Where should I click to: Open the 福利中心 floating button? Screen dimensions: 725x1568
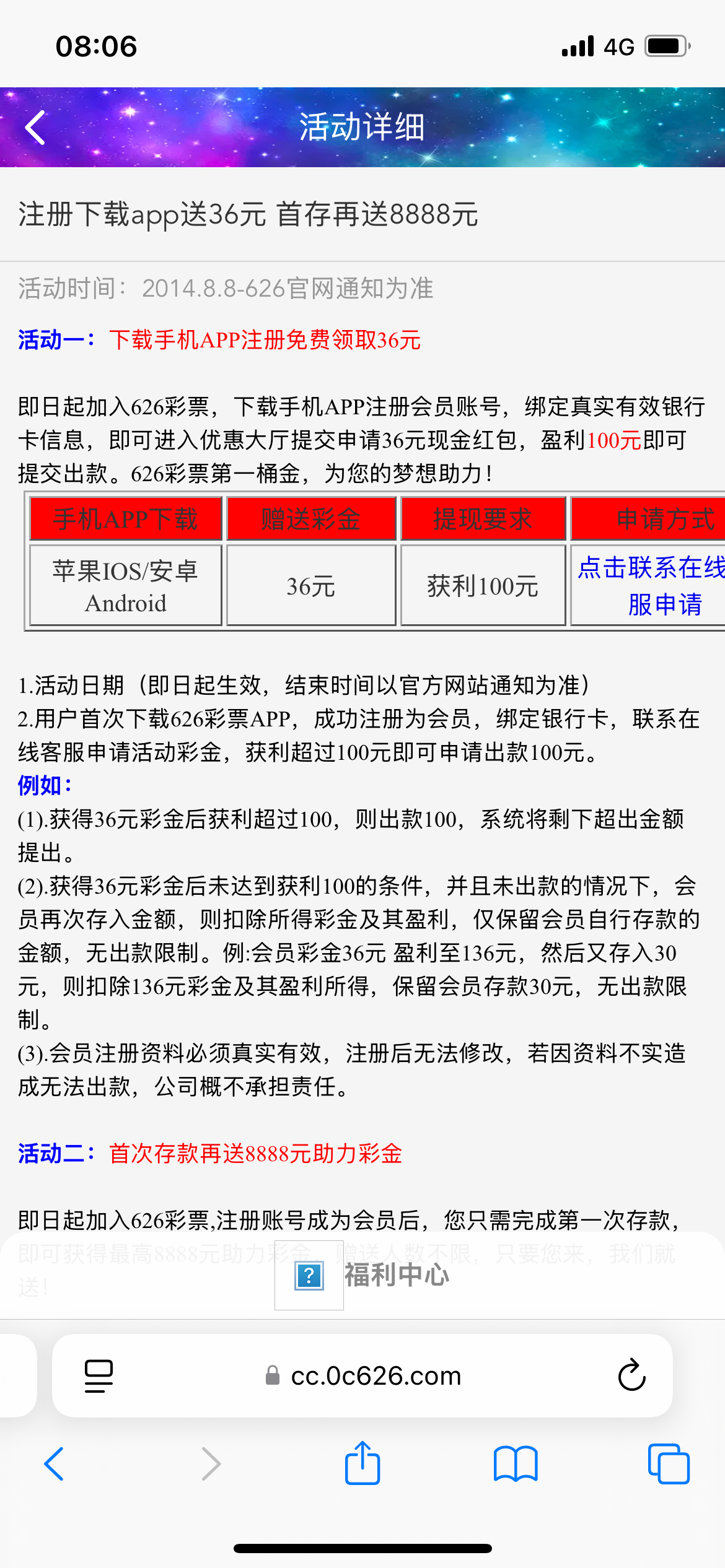372,1275
